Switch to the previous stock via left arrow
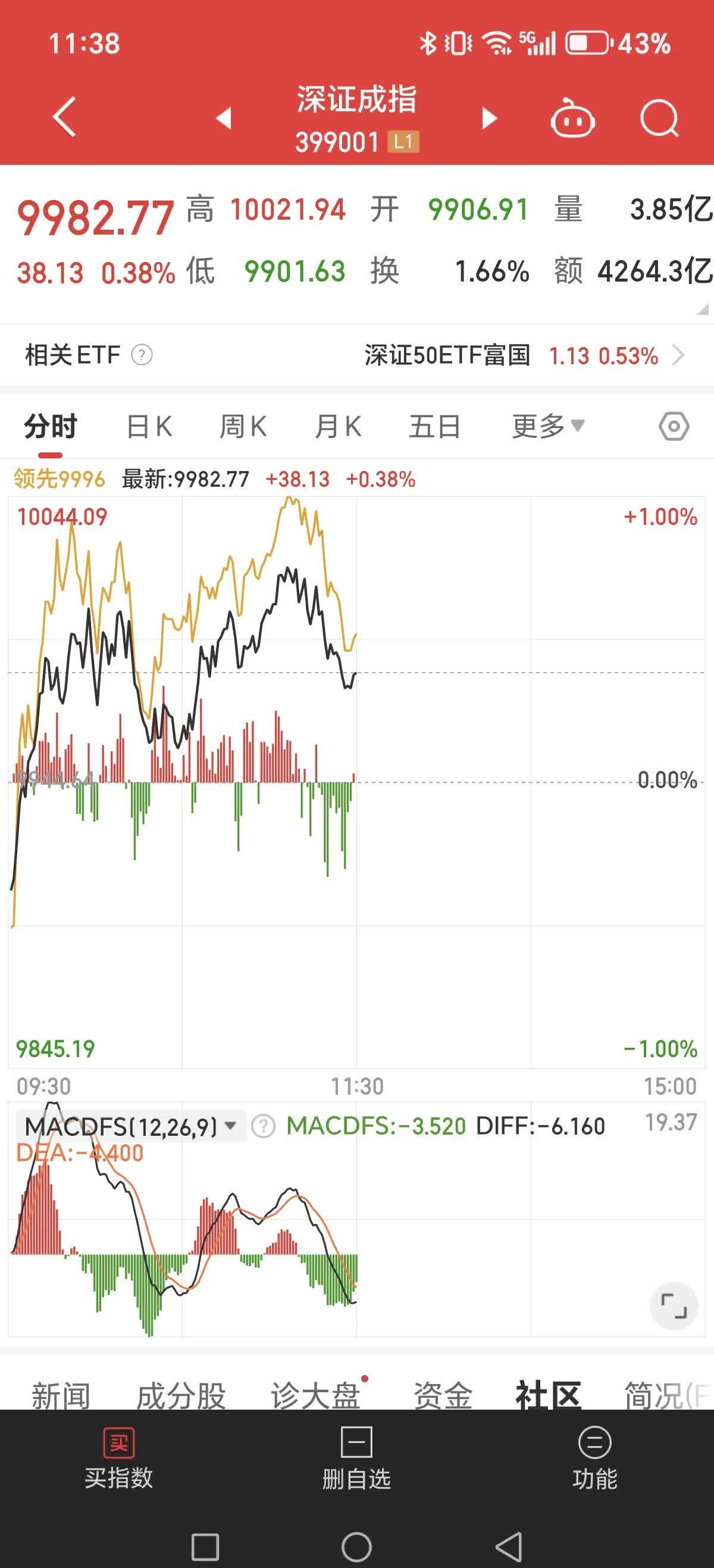714x1568 pixels. [x=224, y=119]
